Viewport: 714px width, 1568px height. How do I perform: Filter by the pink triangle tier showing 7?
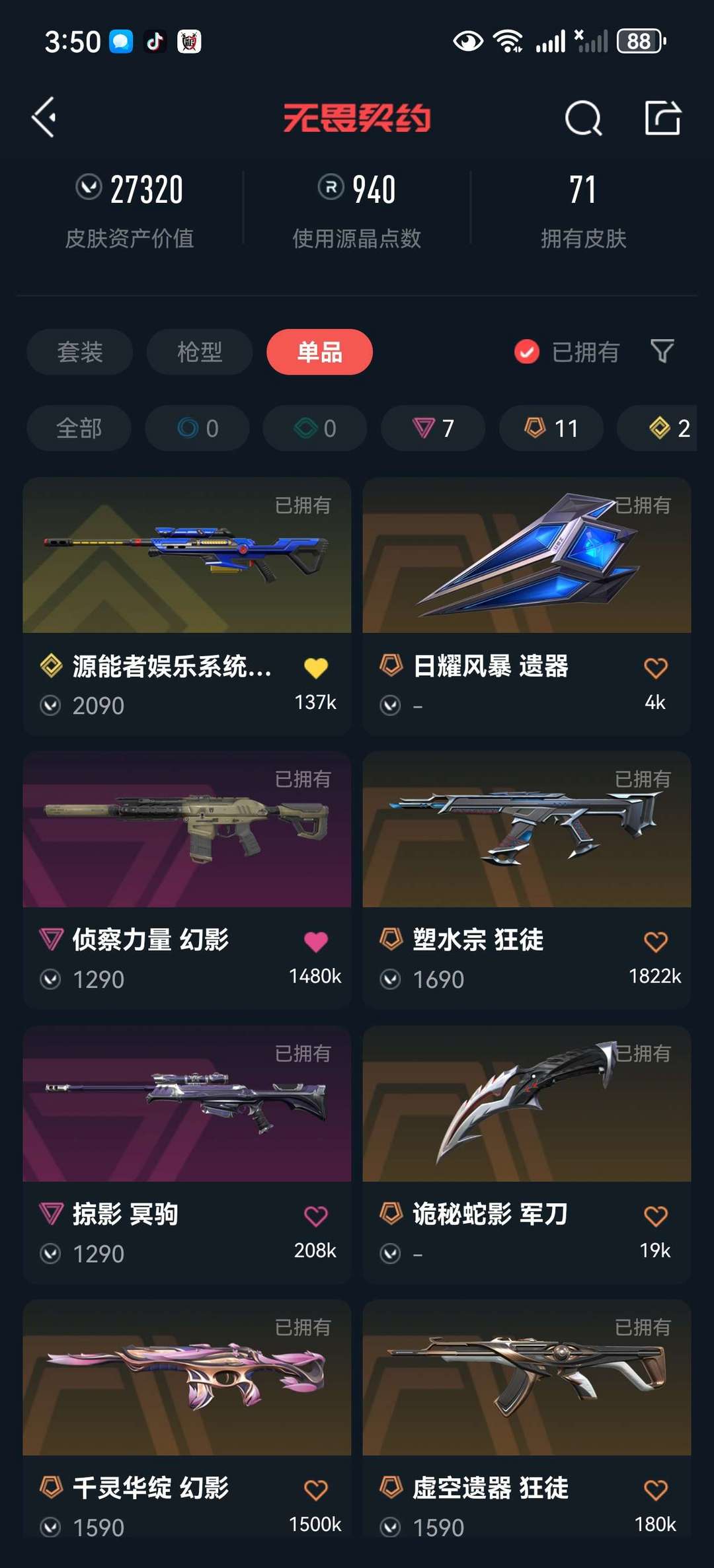[x=433, y=428]
